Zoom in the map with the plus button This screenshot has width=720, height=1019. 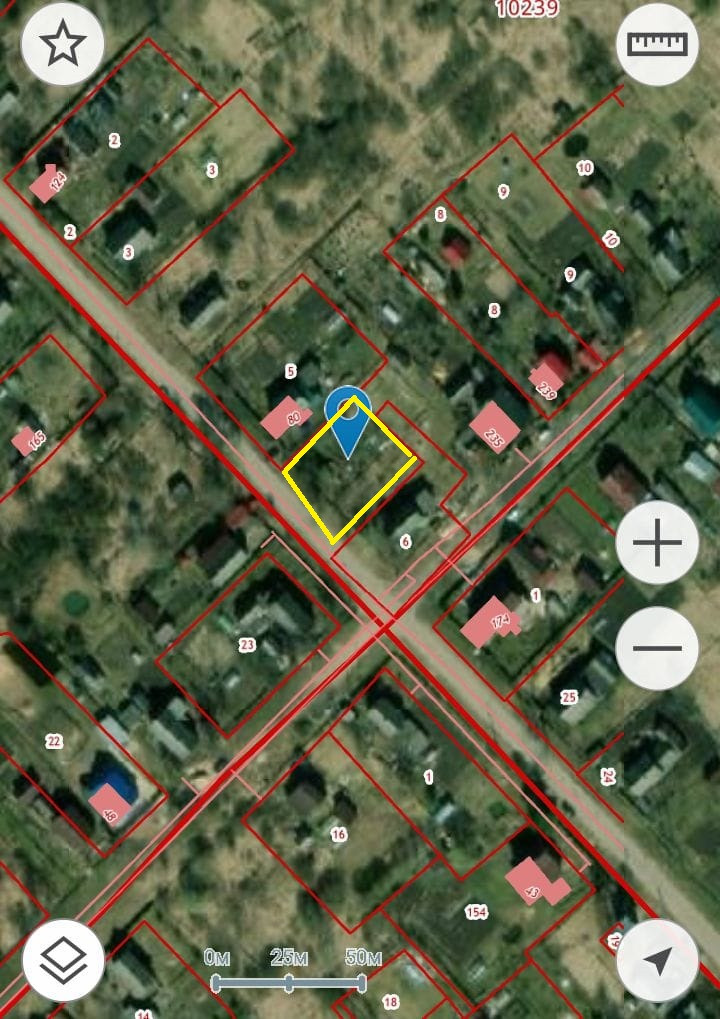point(657,543)
